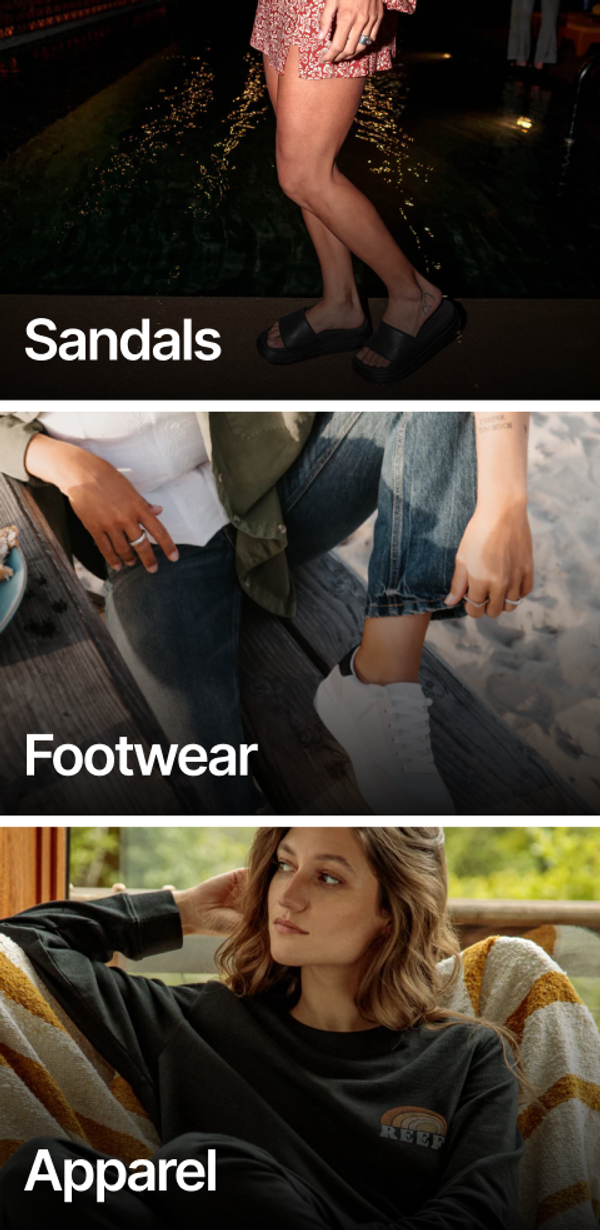Open the Sandals category tile

click(x=300, y=200)
